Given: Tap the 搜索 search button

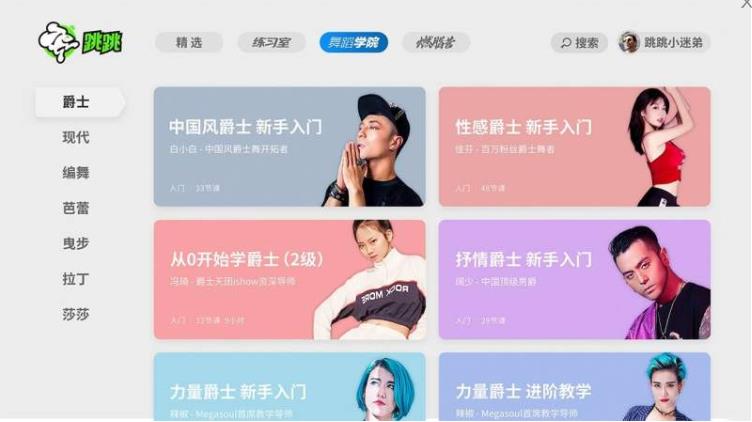Looking at the screenshot, I should pos(579,43).
